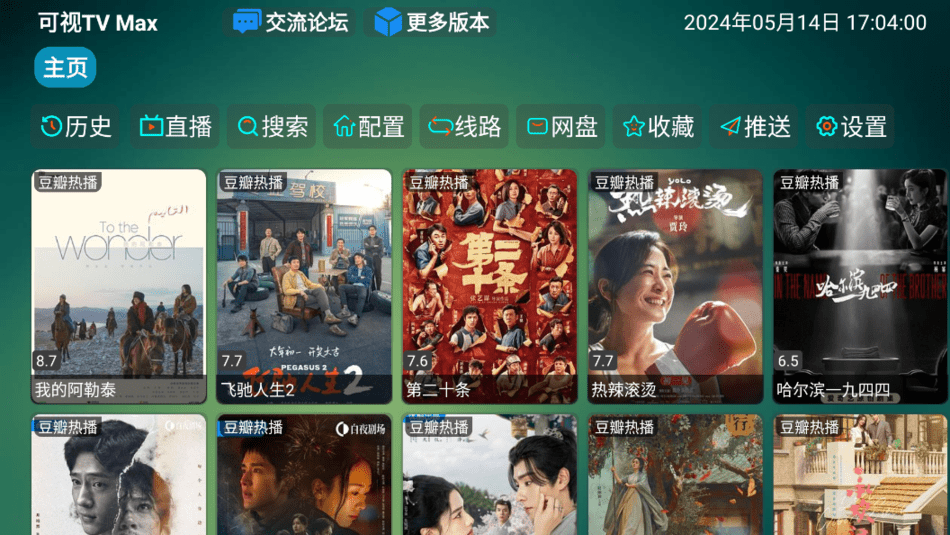
Task: Select the 第二十条 poster
Action: tap(490, 285)
